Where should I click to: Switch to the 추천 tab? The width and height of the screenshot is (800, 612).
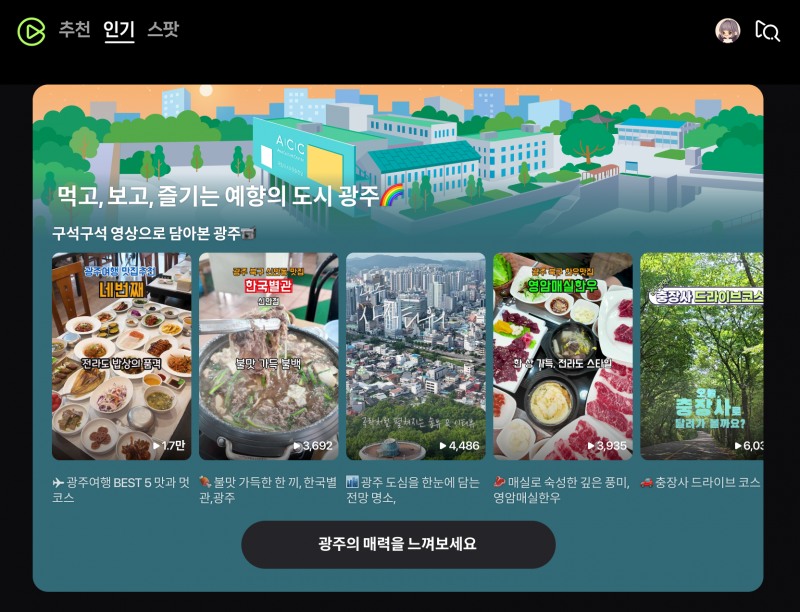(74, 30)
